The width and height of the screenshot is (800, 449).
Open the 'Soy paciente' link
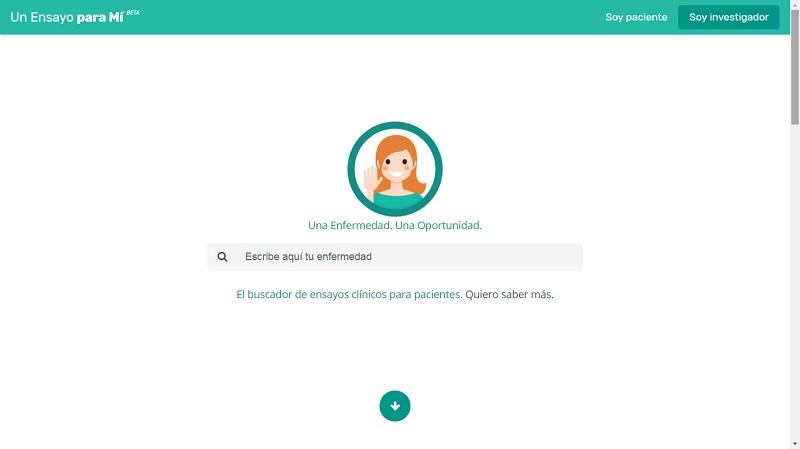[x=636, y=17]
